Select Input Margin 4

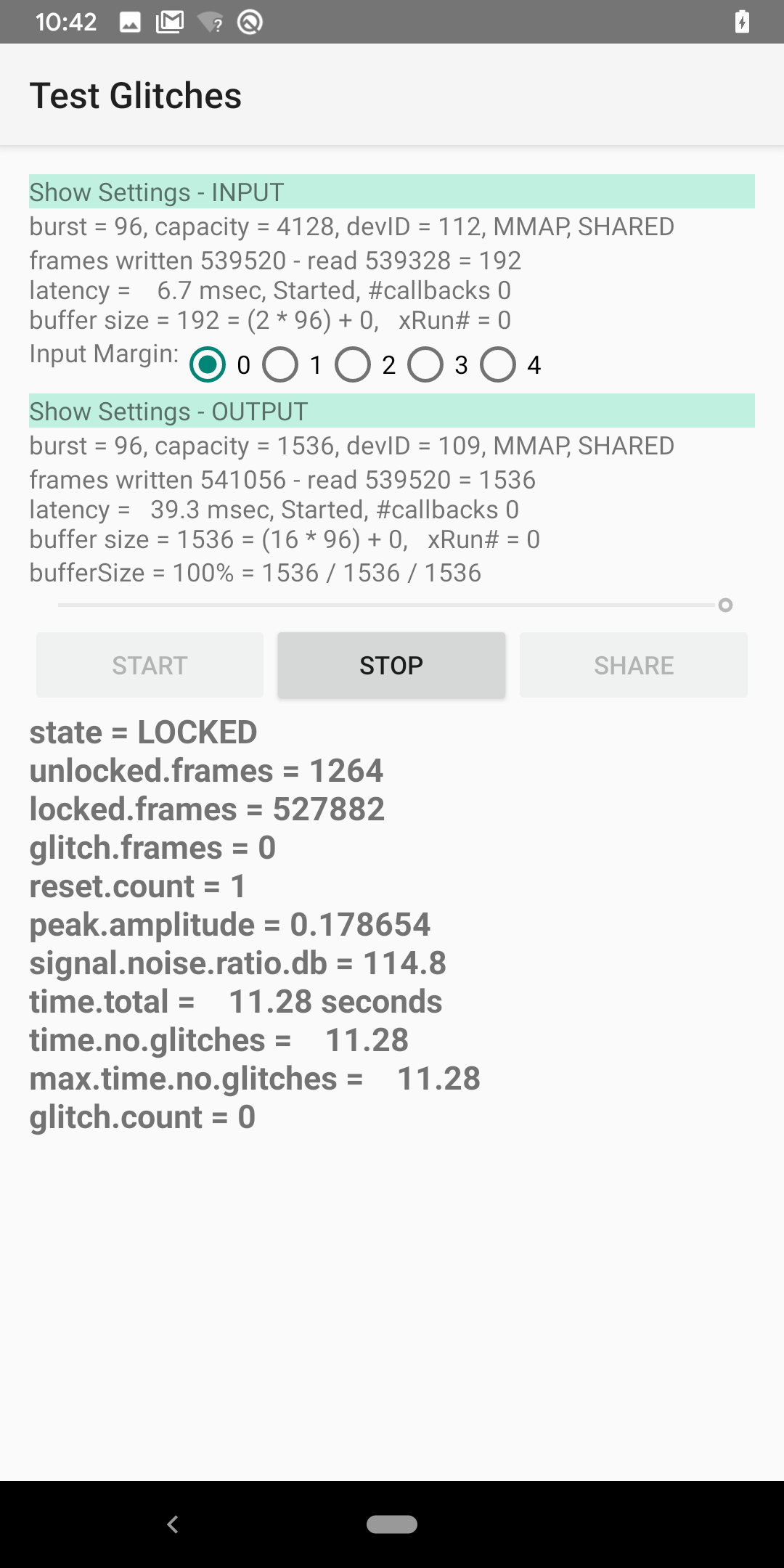[x=499, y=364]
